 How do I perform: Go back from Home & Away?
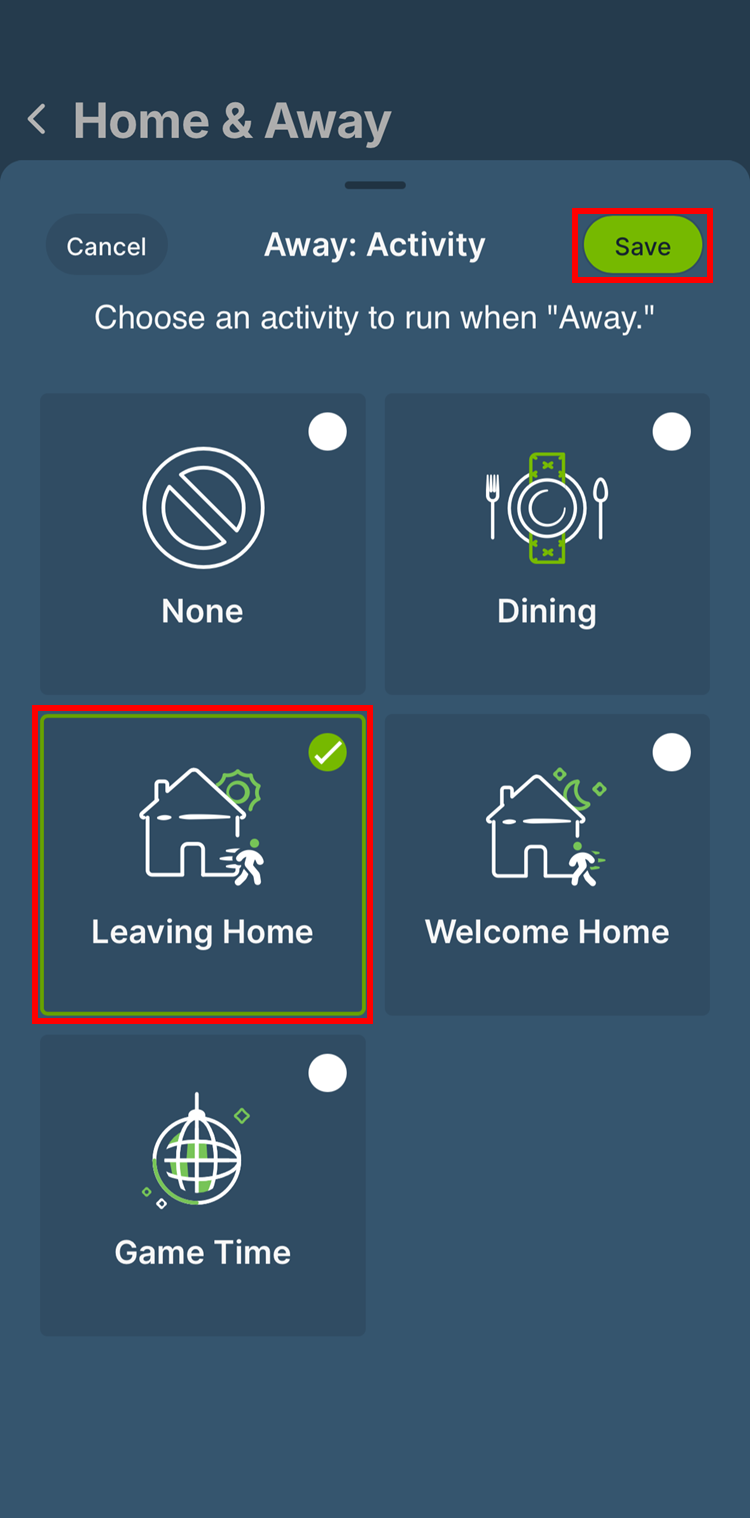pyautogui.click(x=37, y=121)
